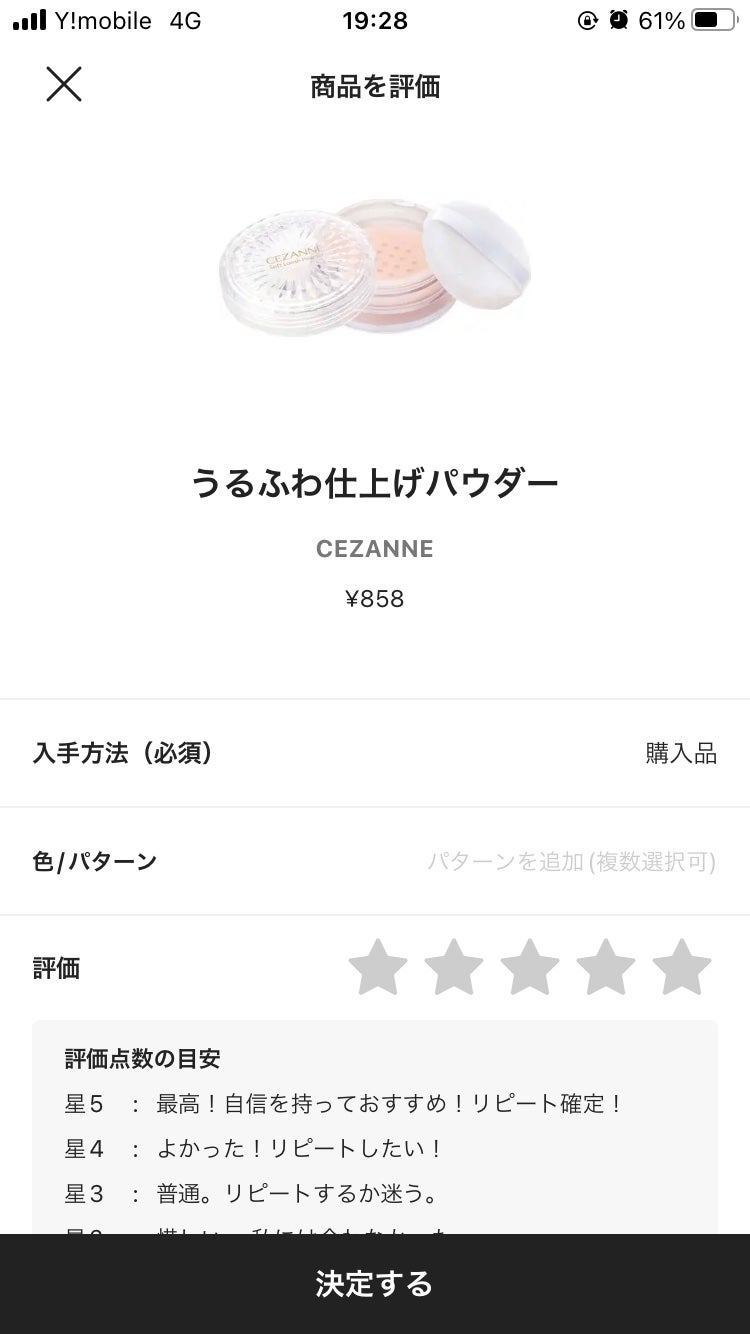Viewport: 750px width, 1334px height.
Task: Close the 商品を評価 screen with the X
Action: tap(64, 85)
